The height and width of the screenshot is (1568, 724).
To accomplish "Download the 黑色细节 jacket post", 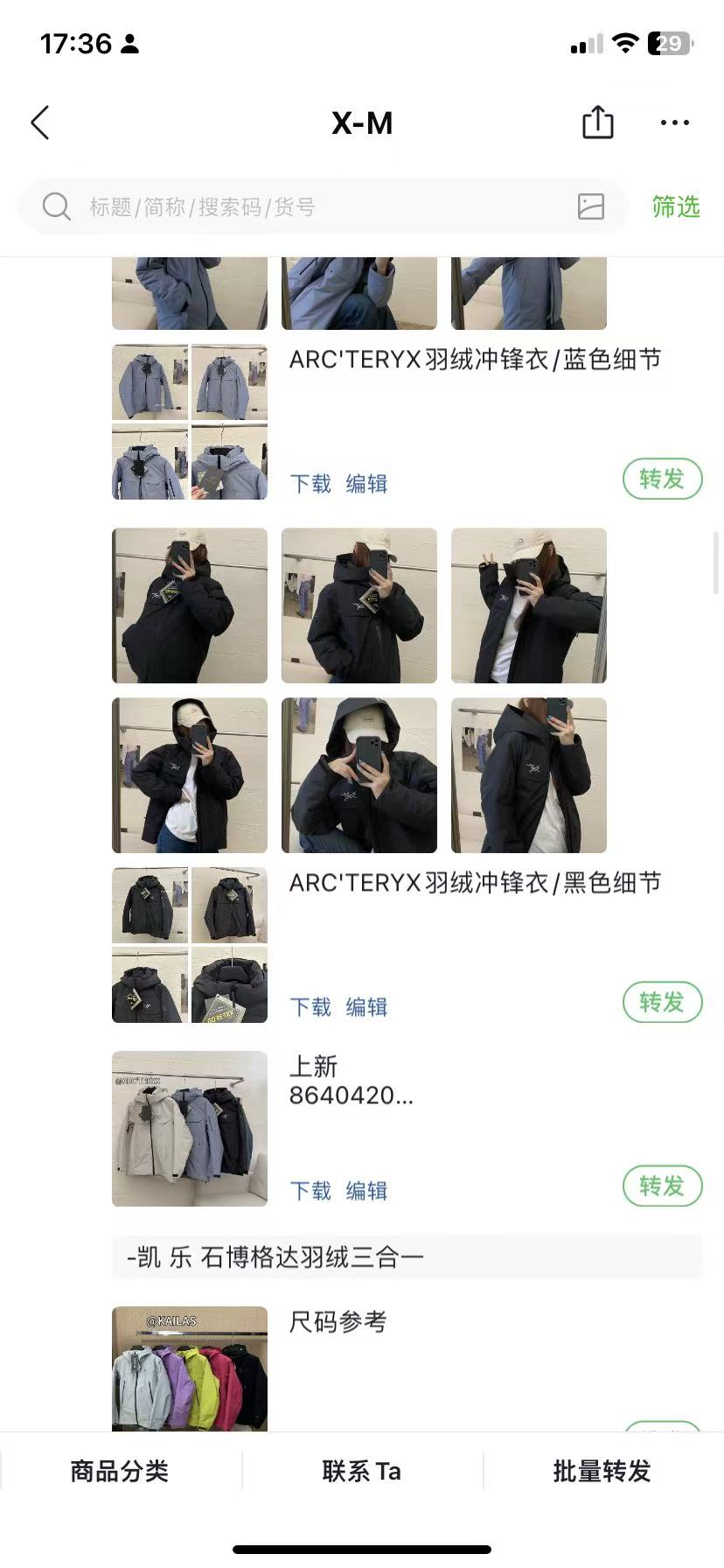I will [310, 1007].
